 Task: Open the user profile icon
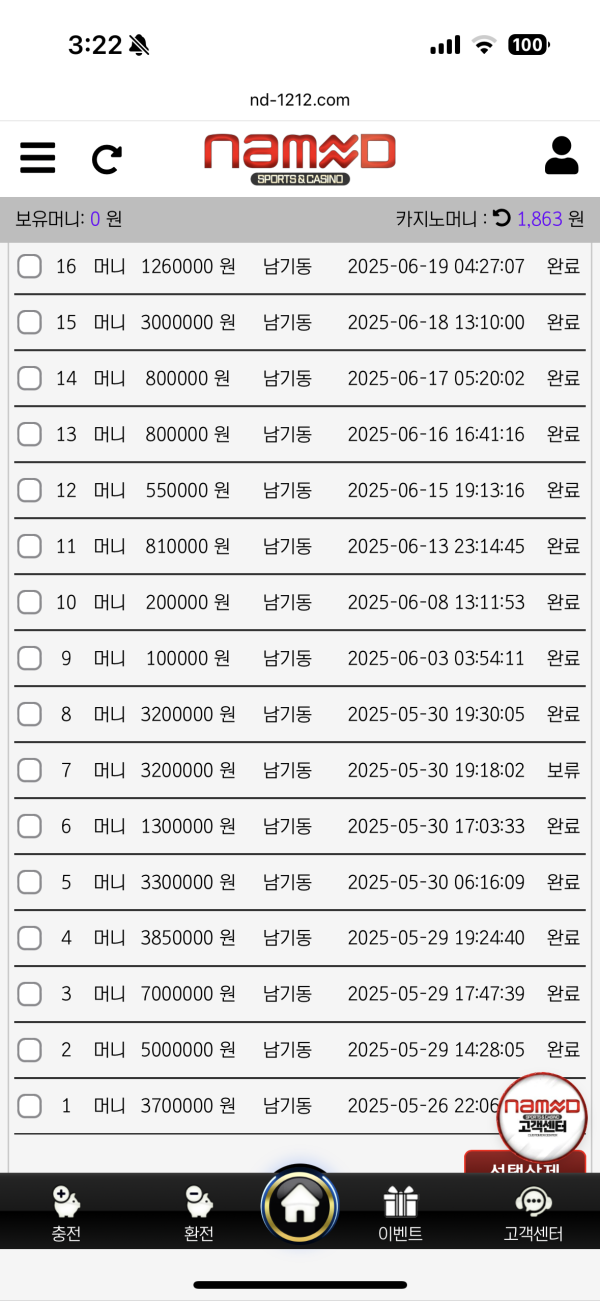(x=561, y=156)
